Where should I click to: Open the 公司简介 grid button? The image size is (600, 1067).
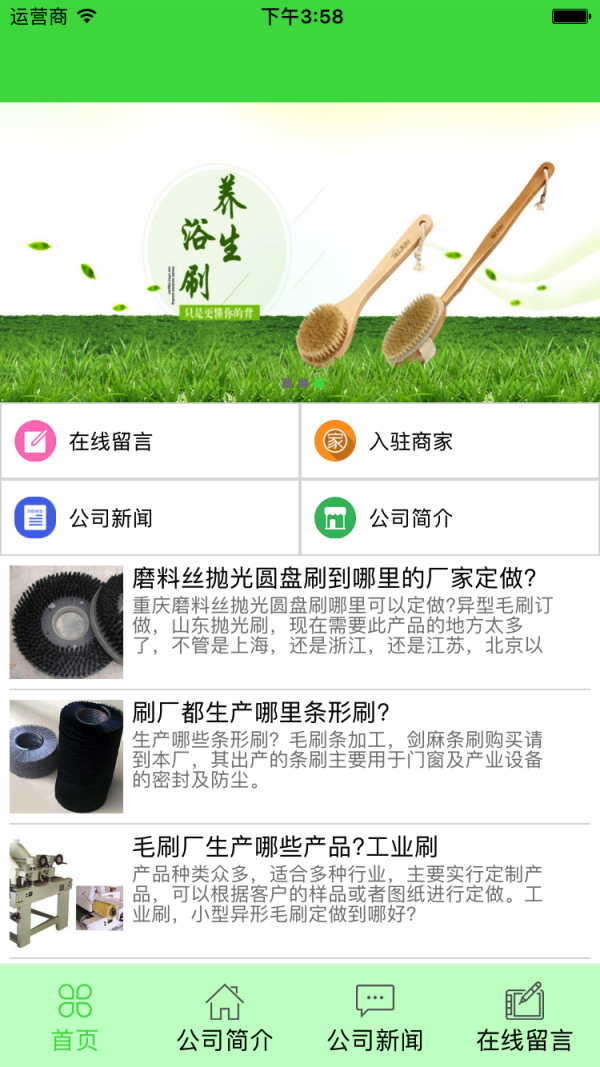point(450,518)
